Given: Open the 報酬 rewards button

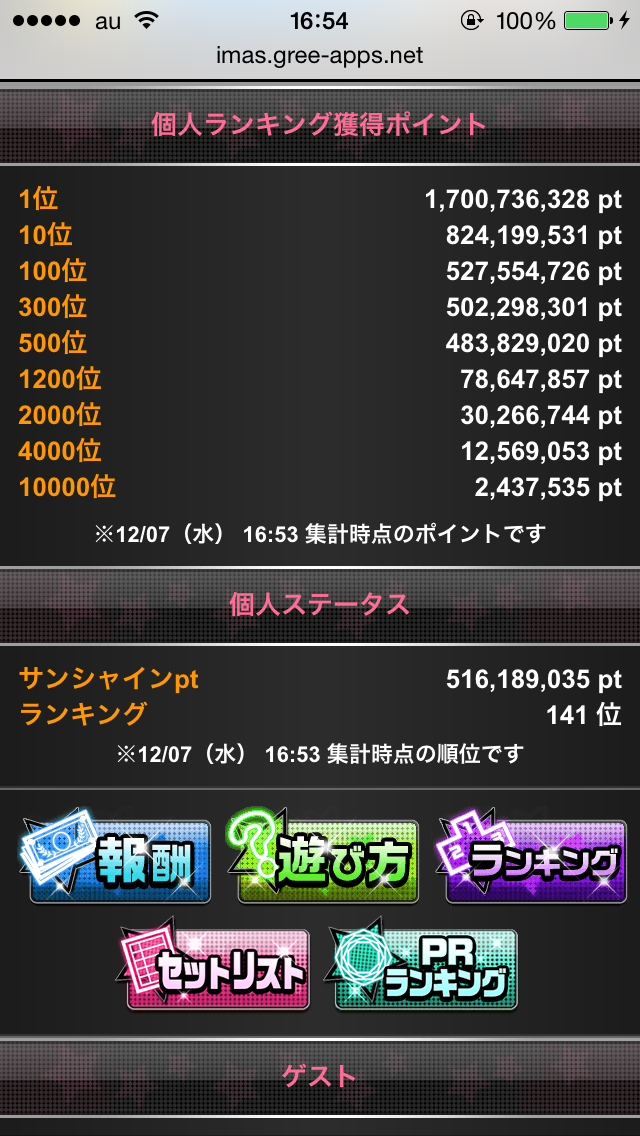Looking at the screenshot, I should tap(118, 860).
